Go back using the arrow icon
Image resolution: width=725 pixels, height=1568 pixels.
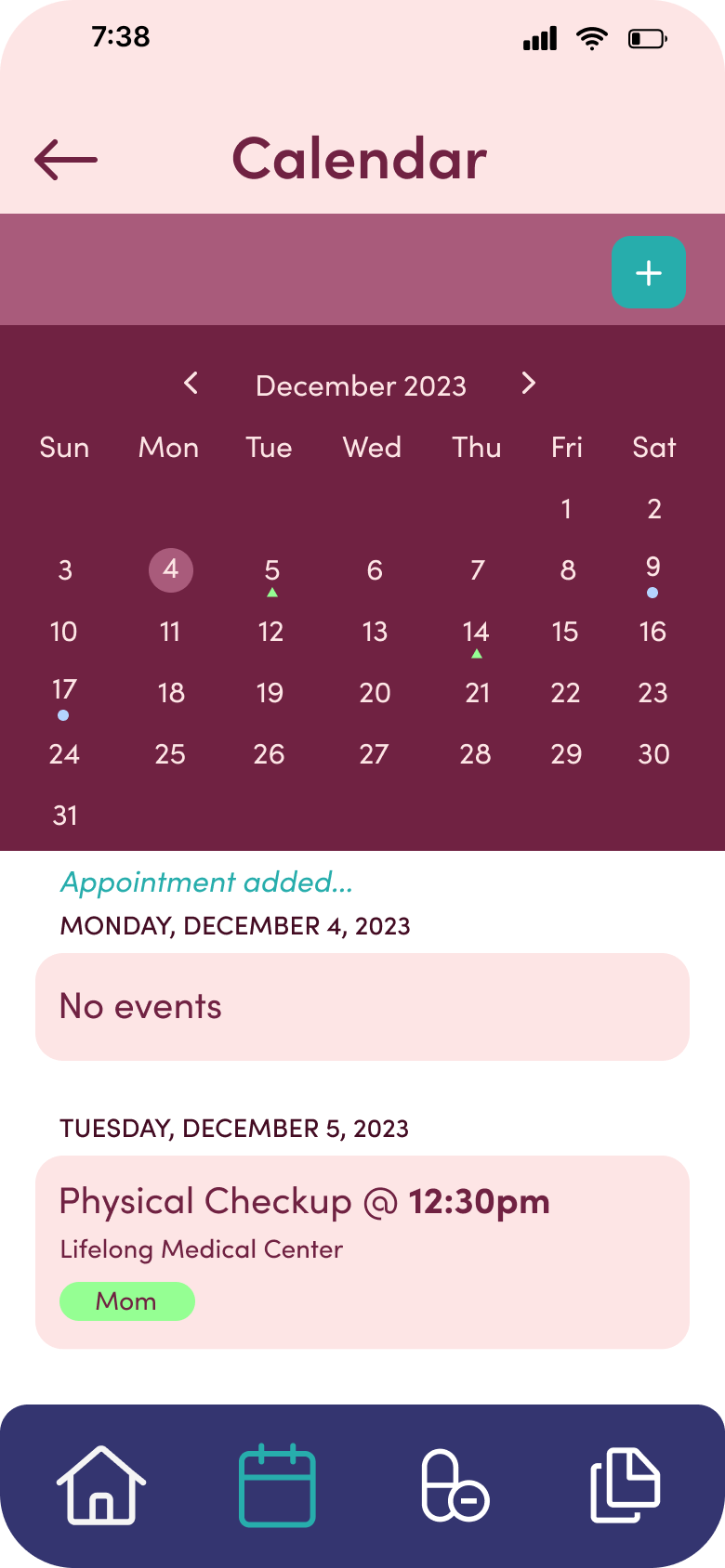[66, 160]
